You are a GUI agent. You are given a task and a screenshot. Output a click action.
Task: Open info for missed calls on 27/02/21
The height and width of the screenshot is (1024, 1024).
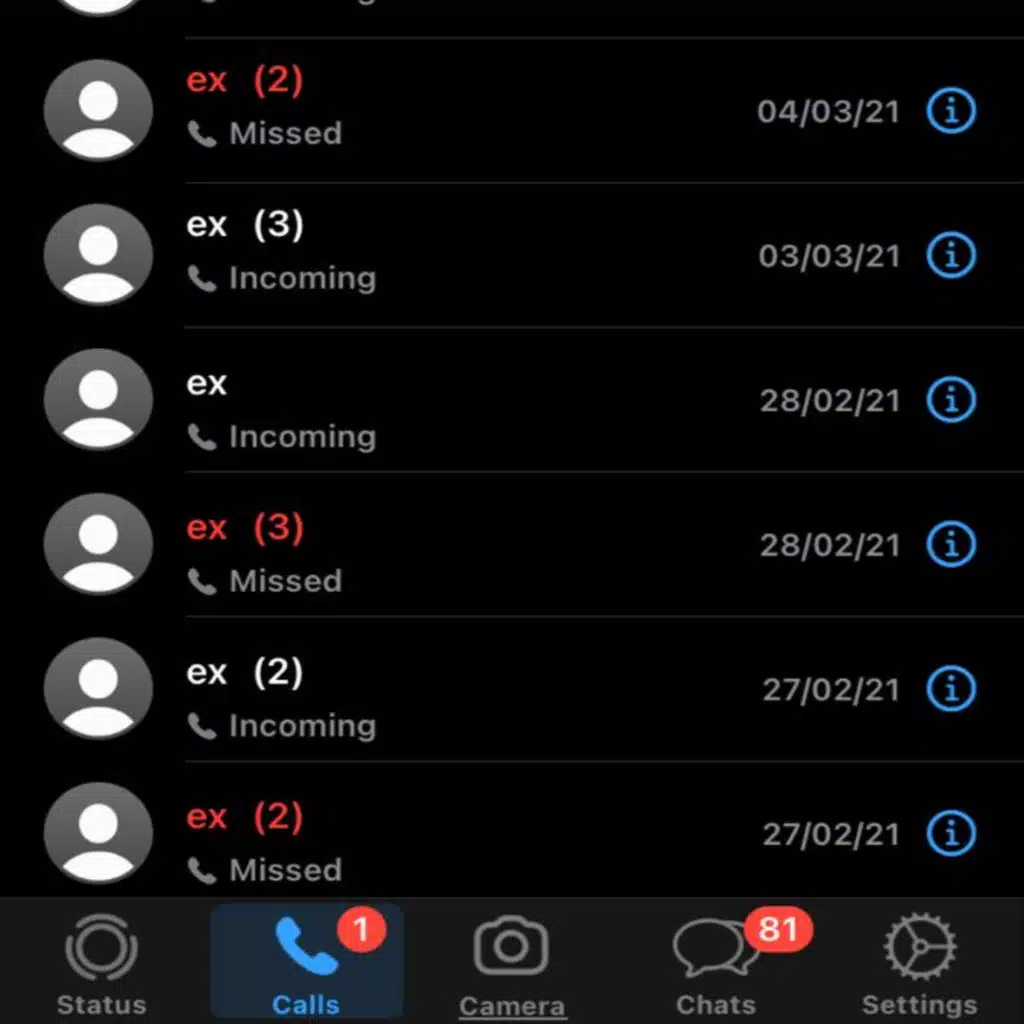pyautogui.click(x=950, y=833)
